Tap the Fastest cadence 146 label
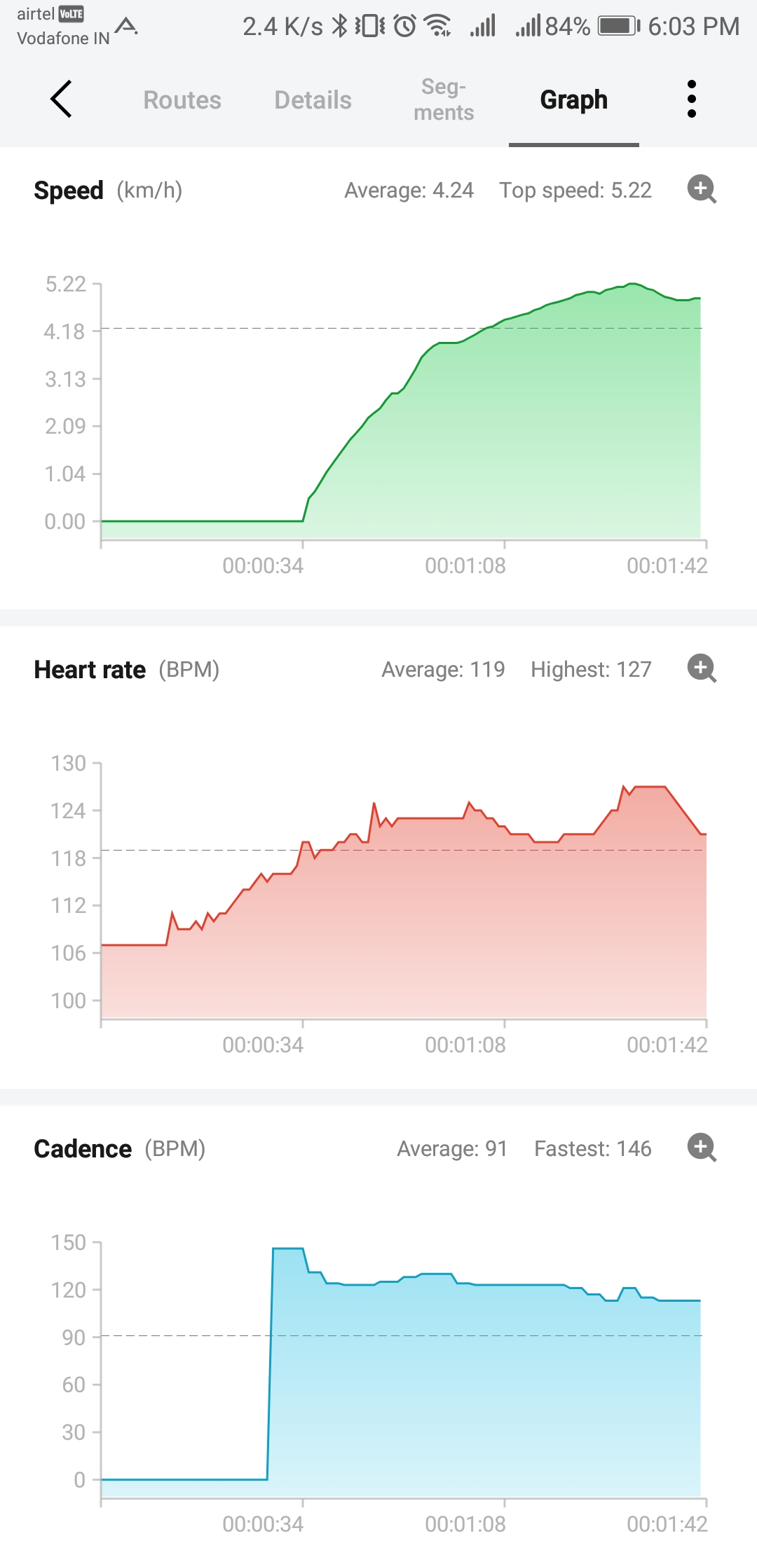Viewport: 757px width, 1568px height. tap(592, 1148)
